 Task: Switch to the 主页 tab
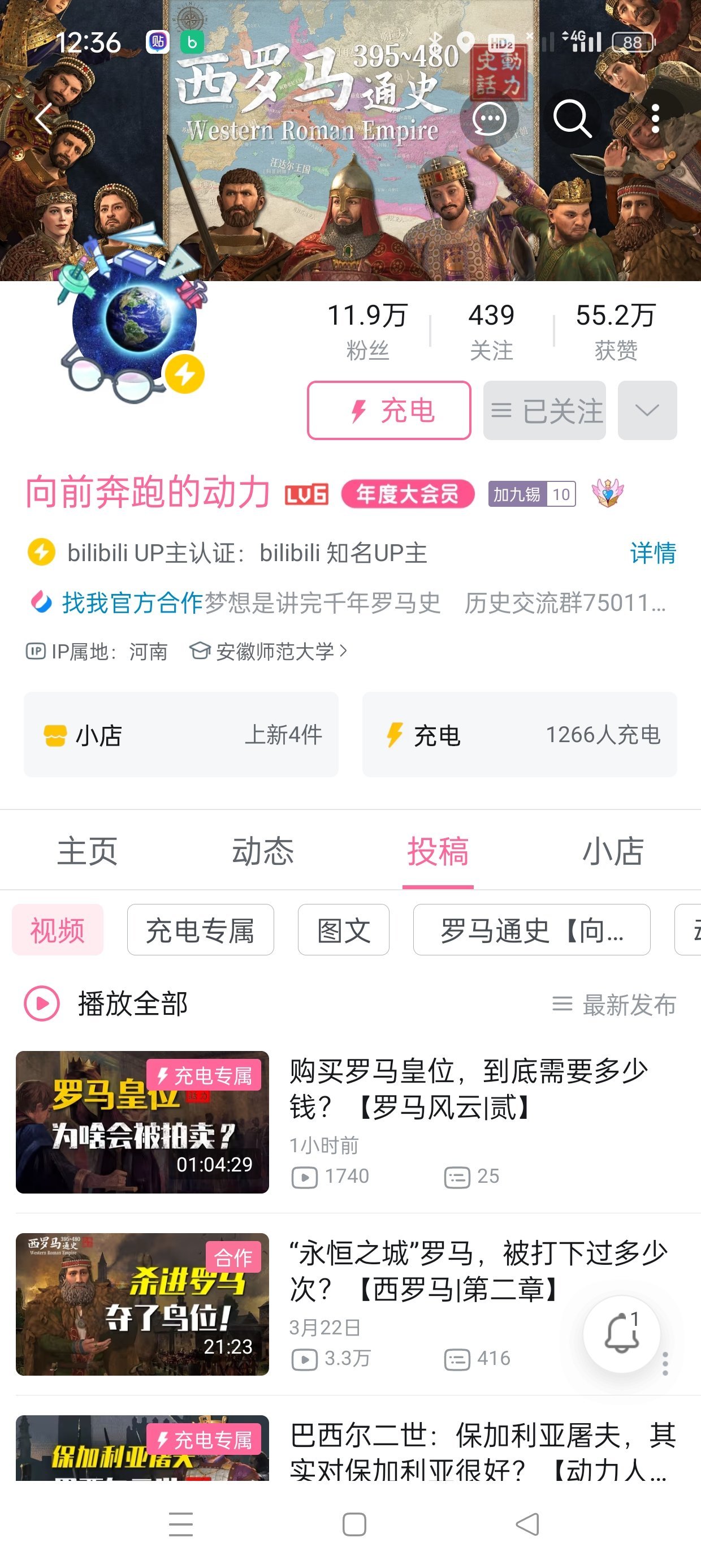(88, 851)
